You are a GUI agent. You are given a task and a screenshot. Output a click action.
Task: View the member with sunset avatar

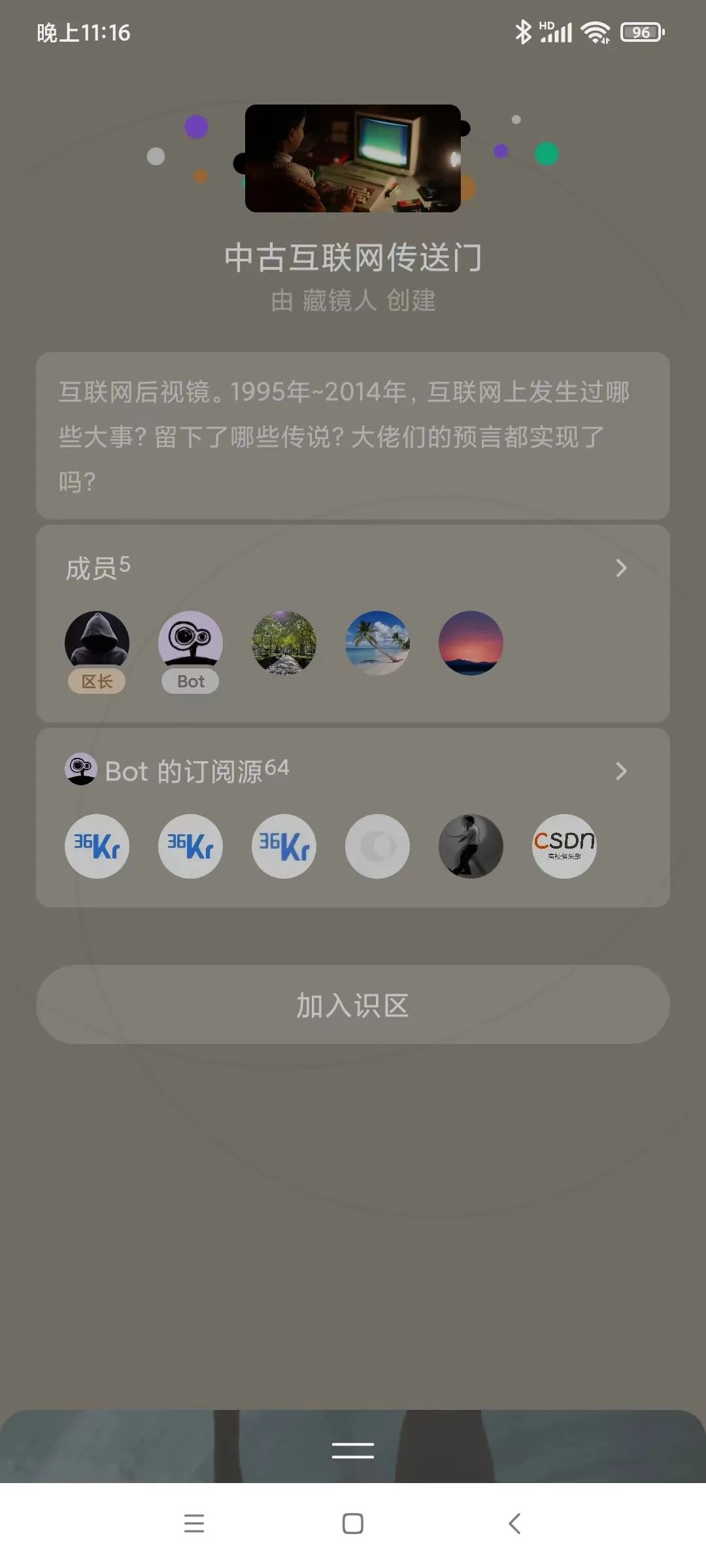(x=471, y=643)
